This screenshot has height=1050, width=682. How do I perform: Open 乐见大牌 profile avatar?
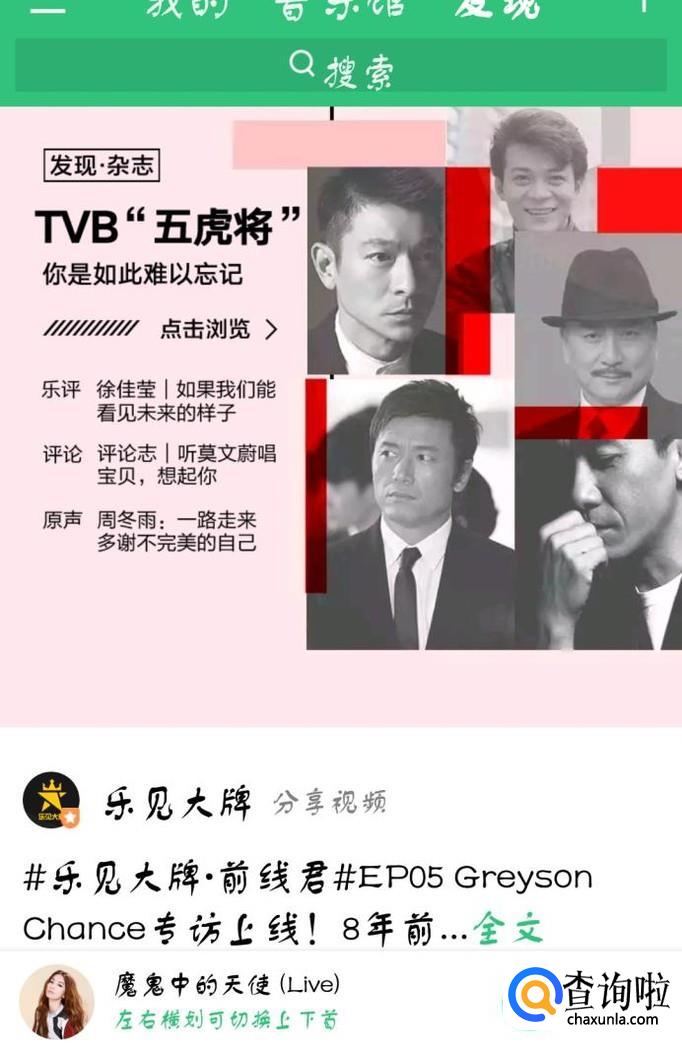[x=50, y=800]
